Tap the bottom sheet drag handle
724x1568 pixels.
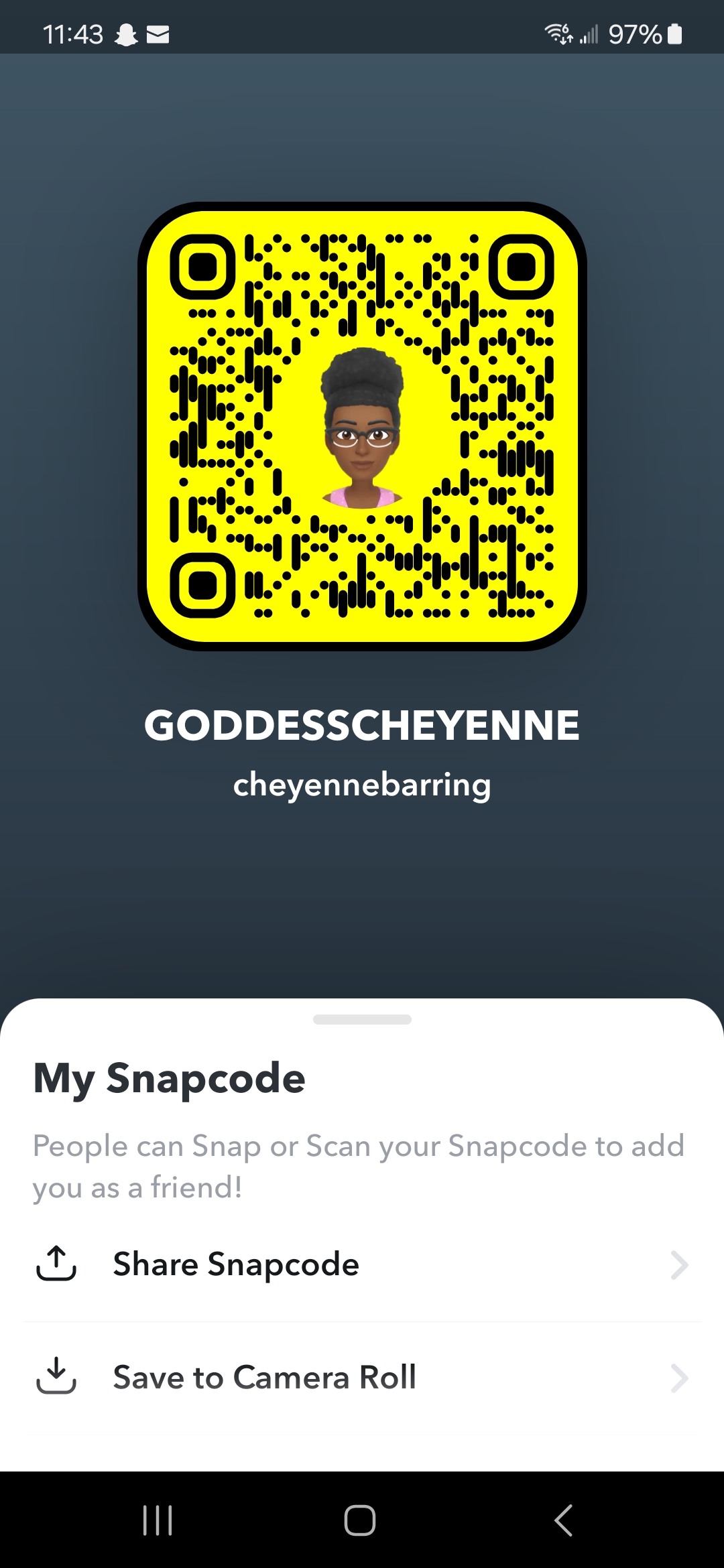click(x=362, y=1019)
